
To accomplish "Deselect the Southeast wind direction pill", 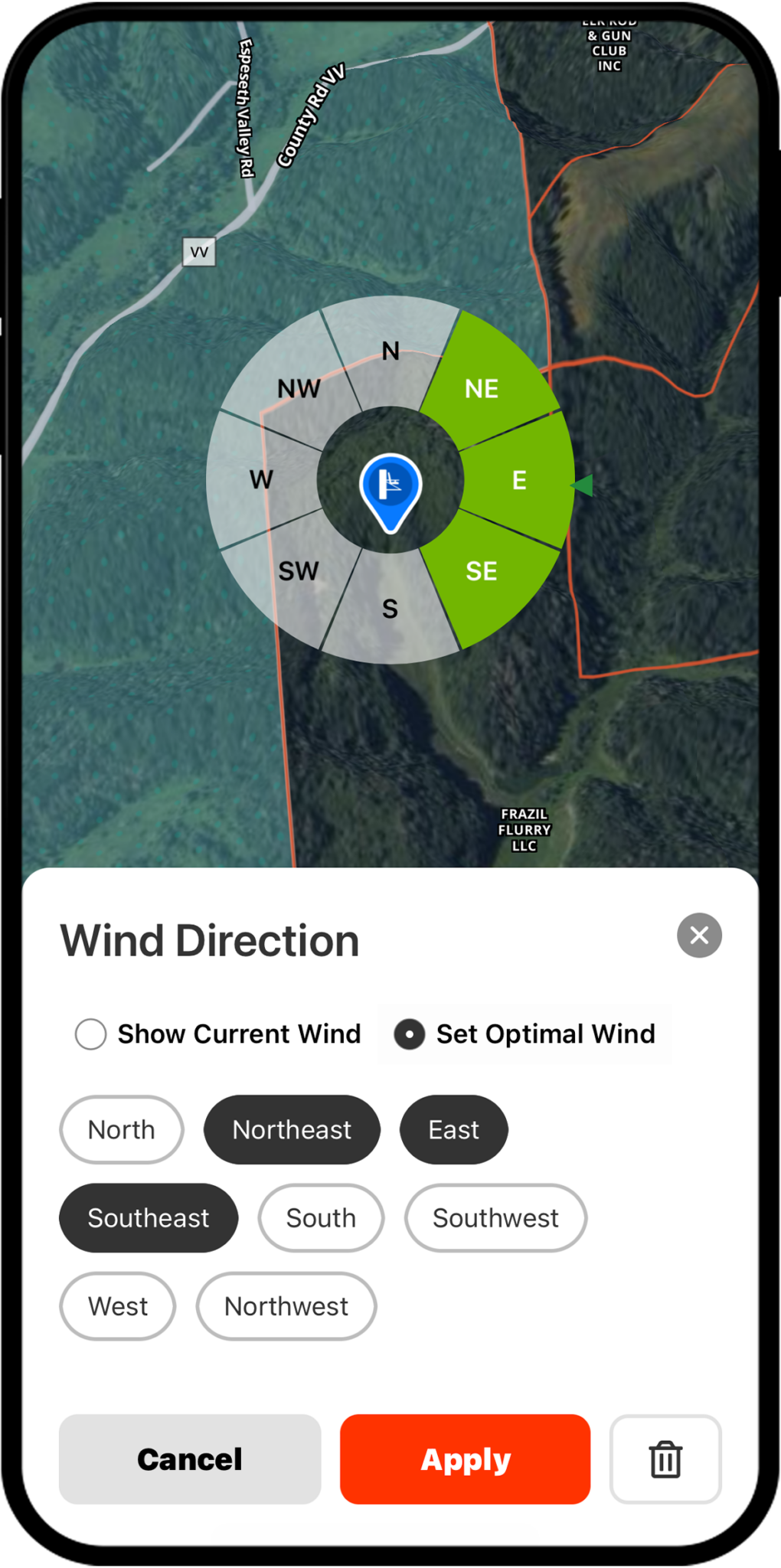I will click(x=149, y=1217).
